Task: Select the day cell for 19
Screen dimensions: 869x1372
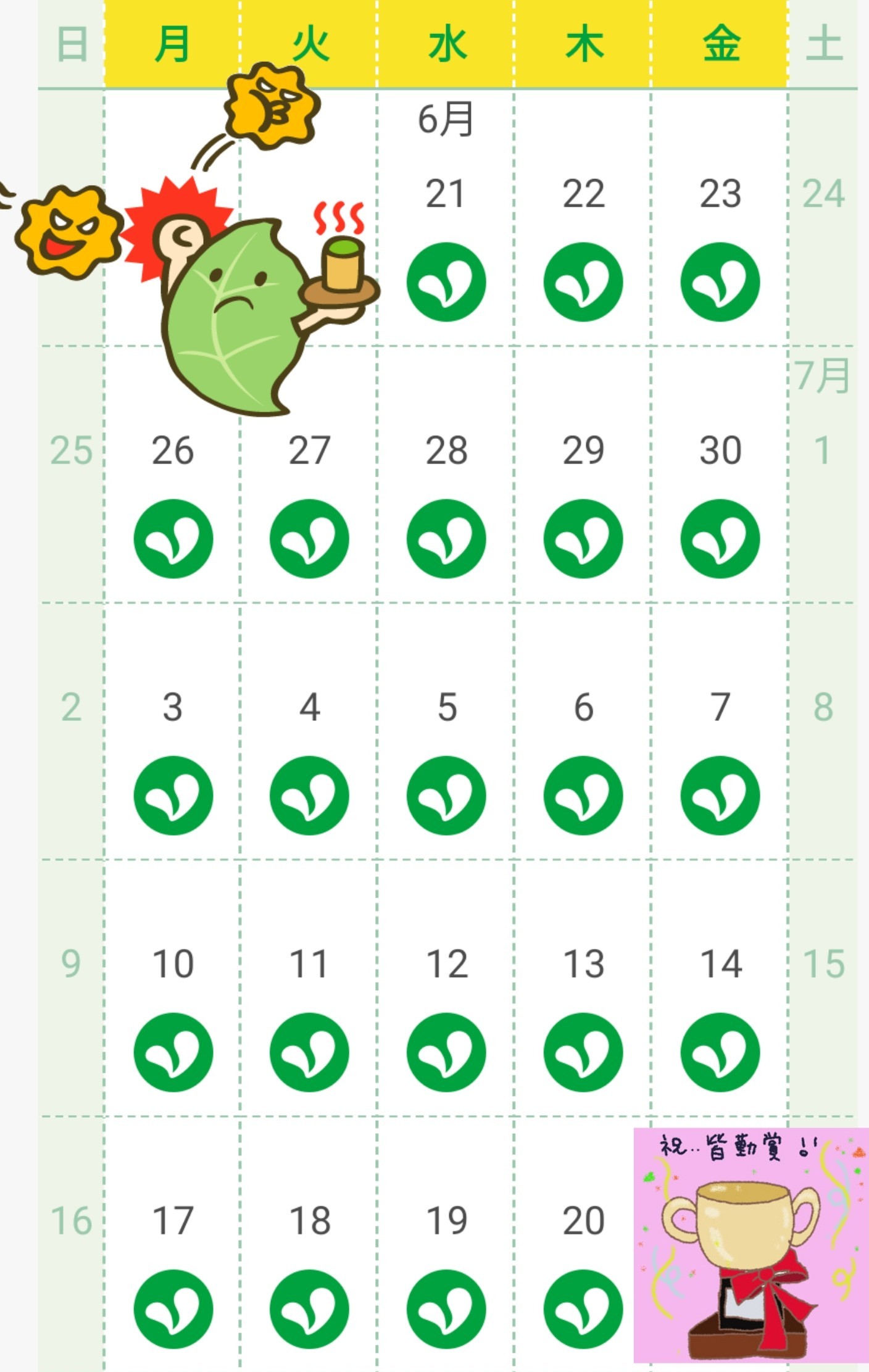Action: tap(446, 1245)
